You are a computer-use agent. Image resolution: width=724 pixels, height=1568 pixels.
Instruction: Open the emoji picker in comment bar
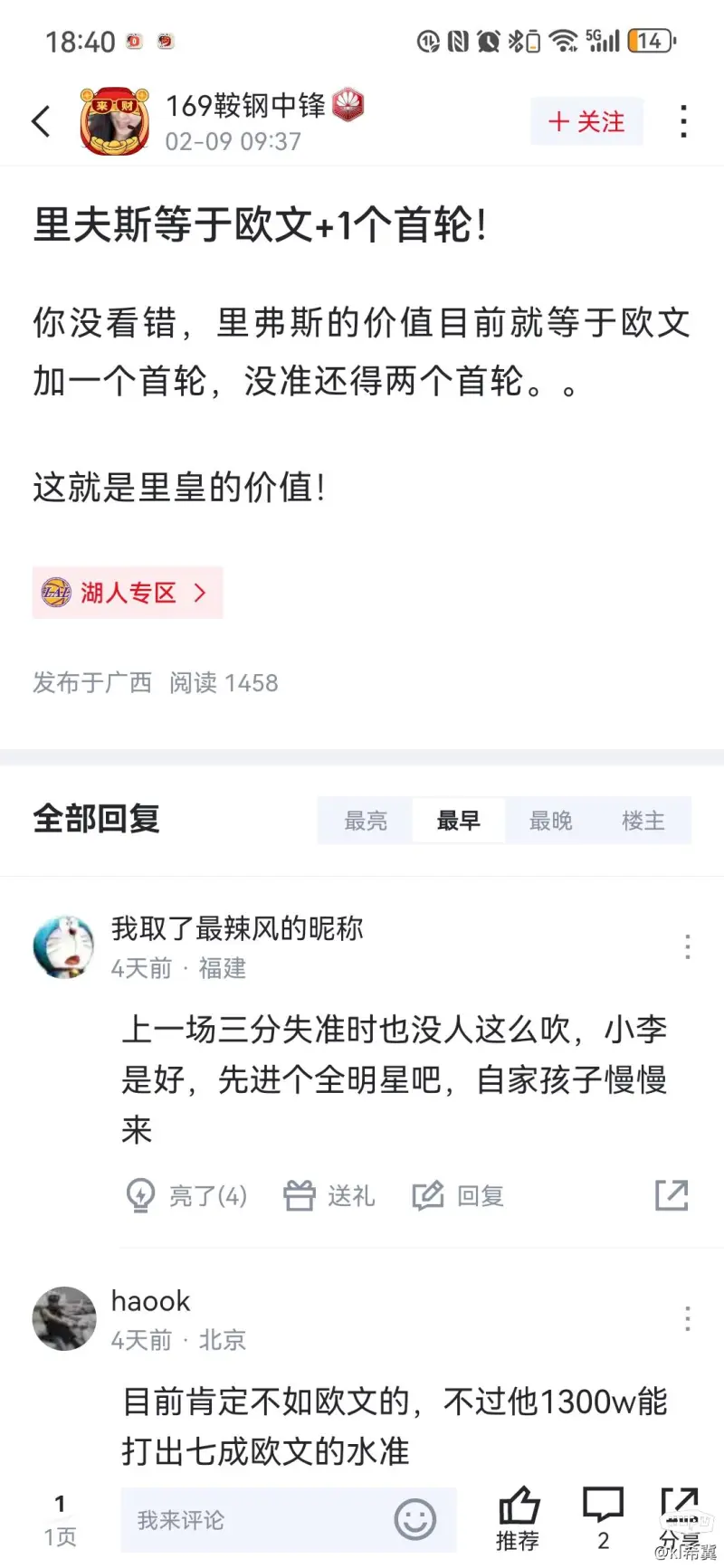pyautogui.click(x=415, y=1520)
